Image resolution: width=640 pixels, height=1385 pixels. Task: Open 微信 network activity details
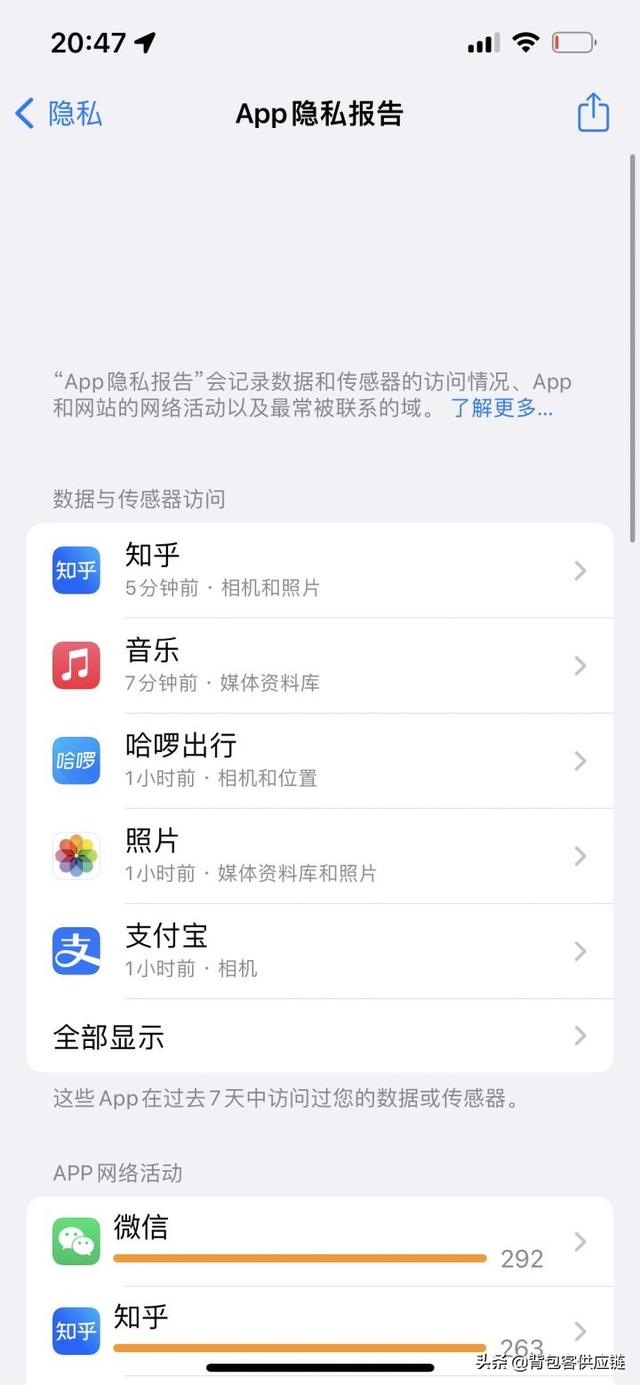320,1242
